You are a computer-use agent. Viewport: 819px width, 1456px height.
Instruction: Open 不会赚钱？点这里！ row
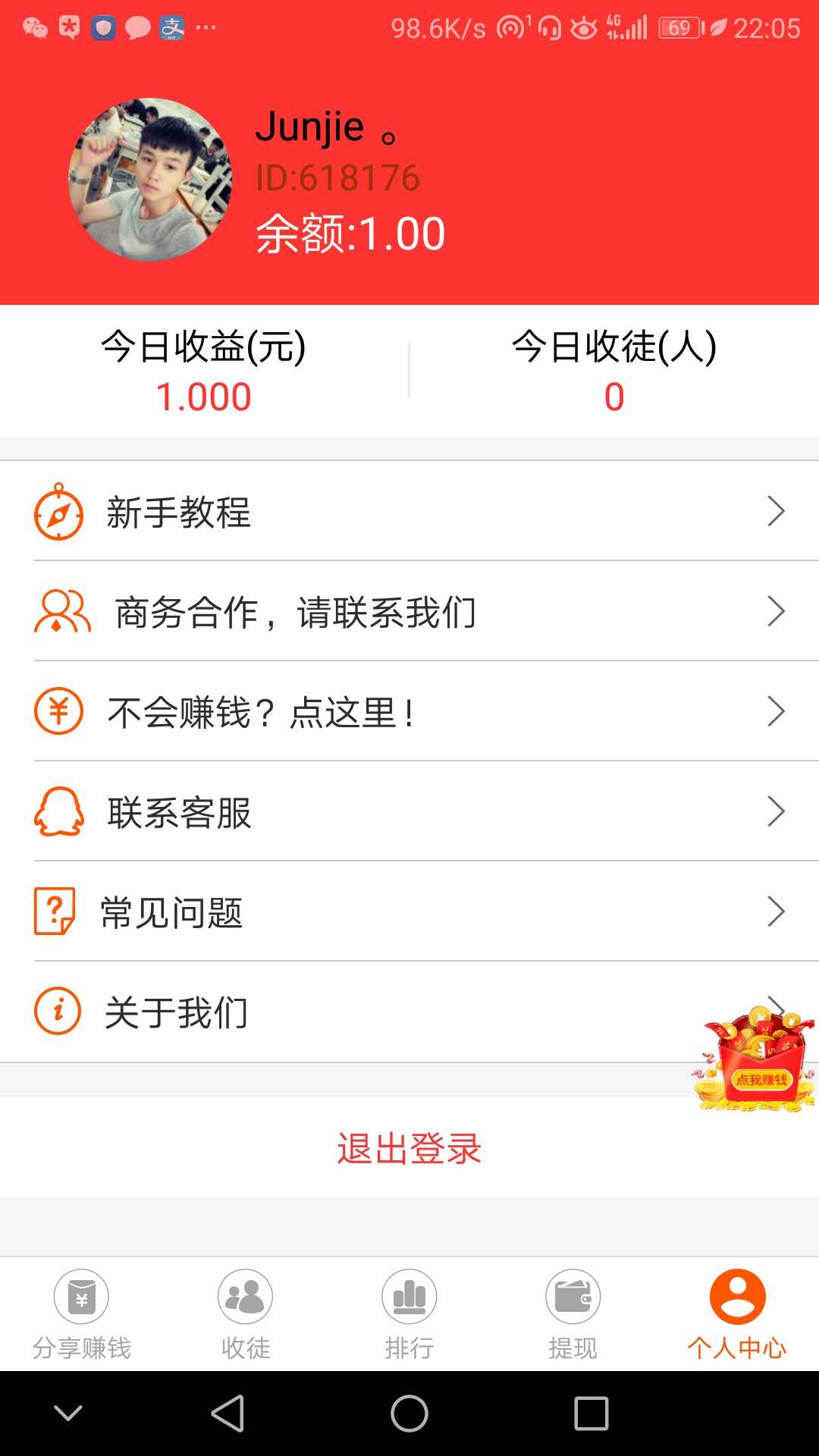pyautogui.click(x=409, y=712)
